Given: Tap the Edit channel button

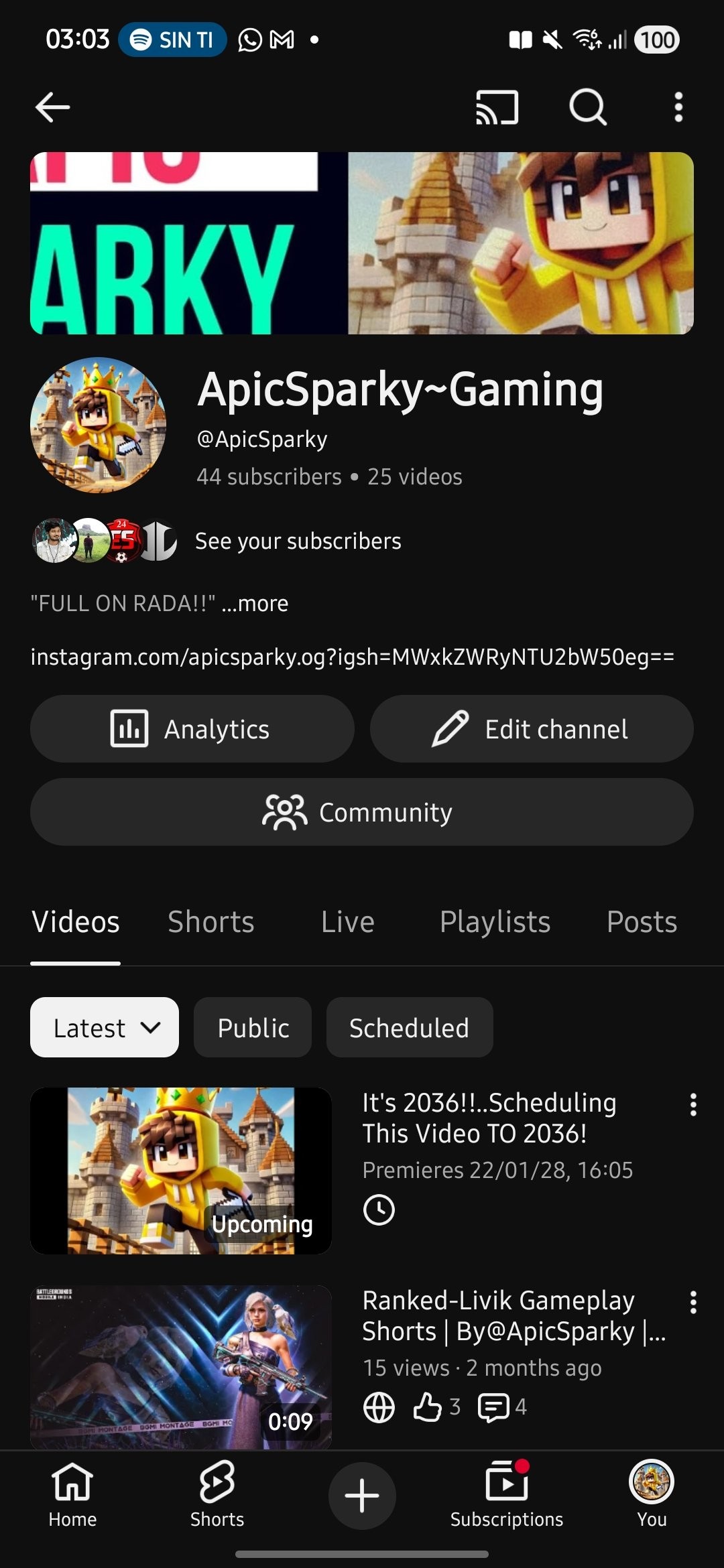Looking at the screenshot, I should [x=532, y=728].
